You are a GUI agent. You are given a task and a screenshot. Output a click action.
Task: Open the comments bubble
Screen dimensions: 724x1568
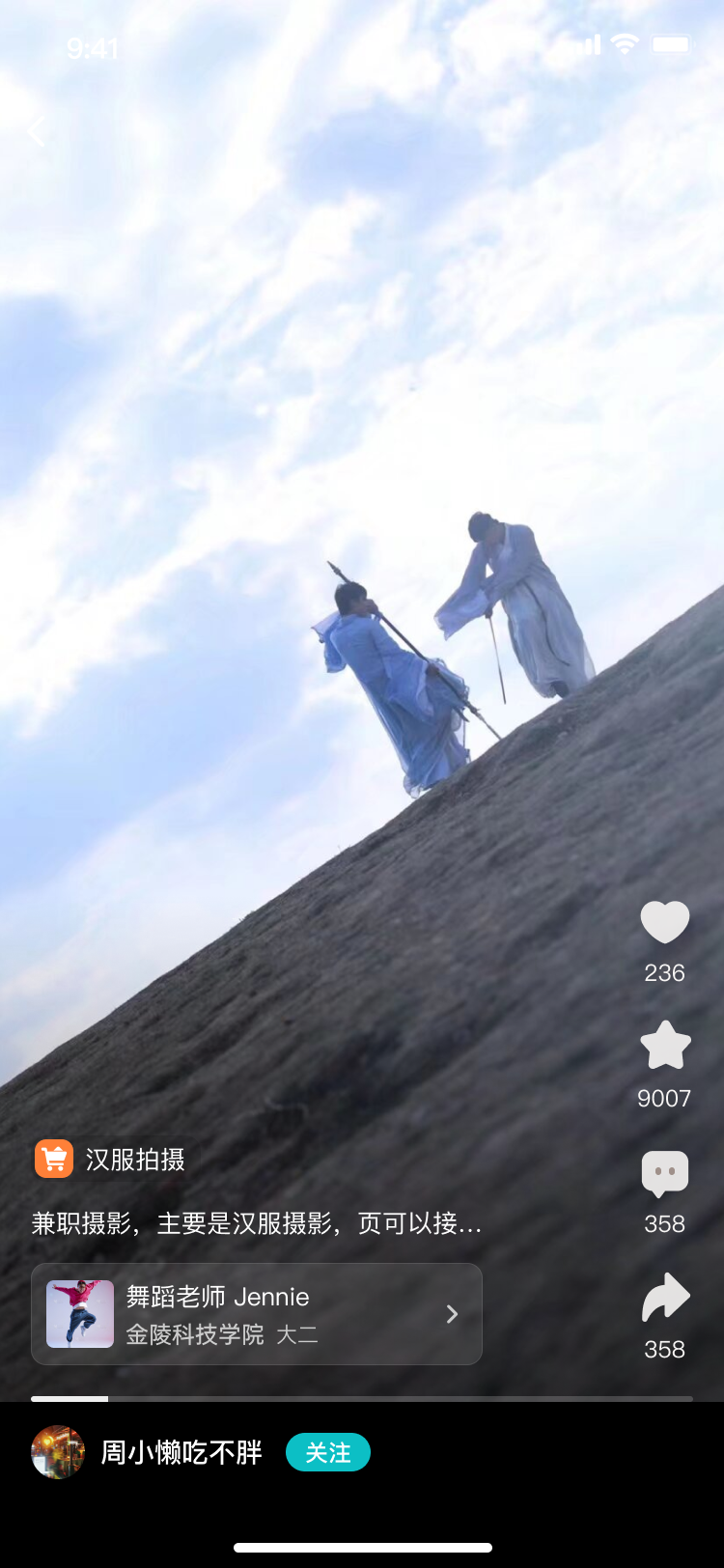pos(665,1175)
